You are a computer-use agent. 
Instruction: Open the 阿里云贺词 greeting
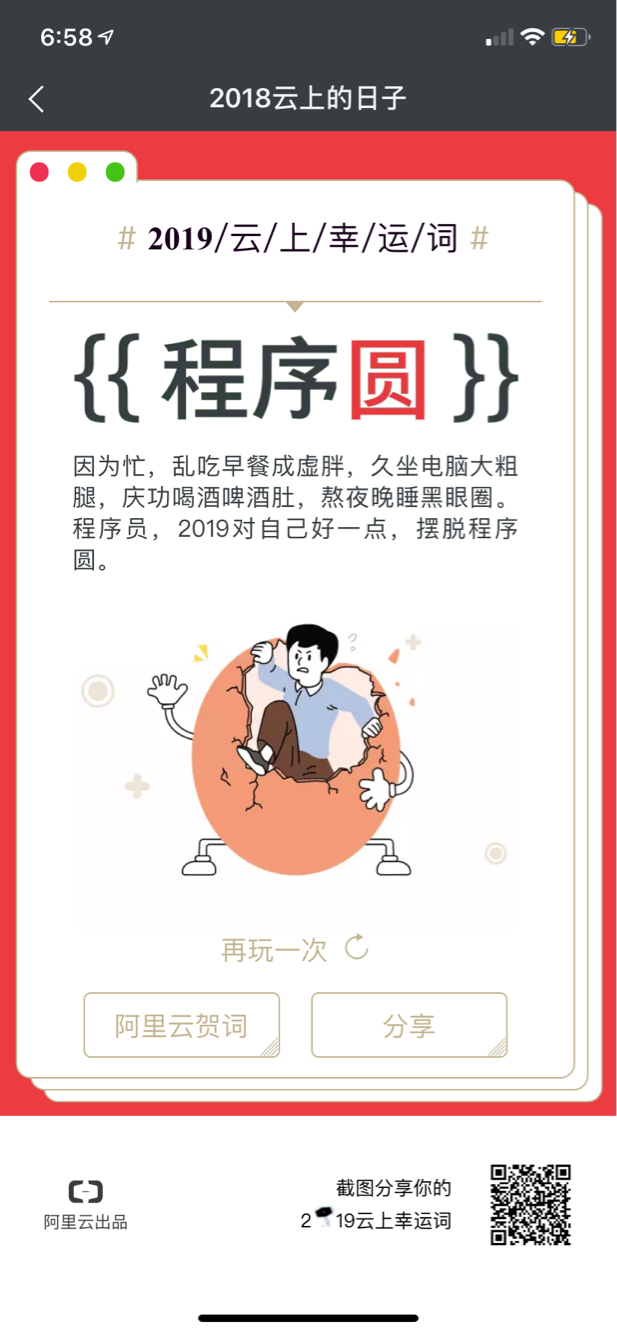tap(181, 1025)
